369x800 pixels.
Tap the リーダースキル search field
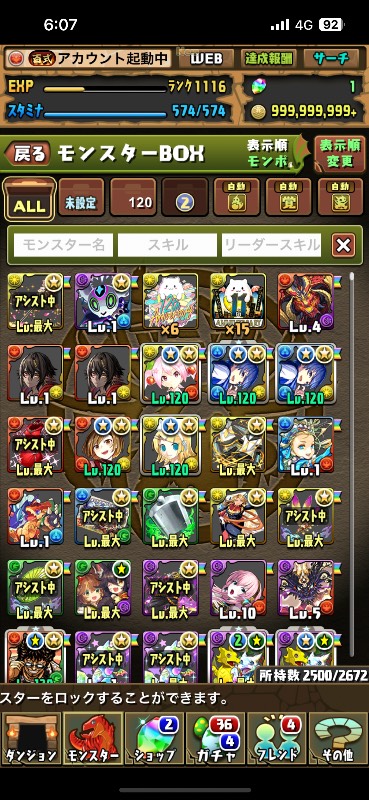coord(272,245)
